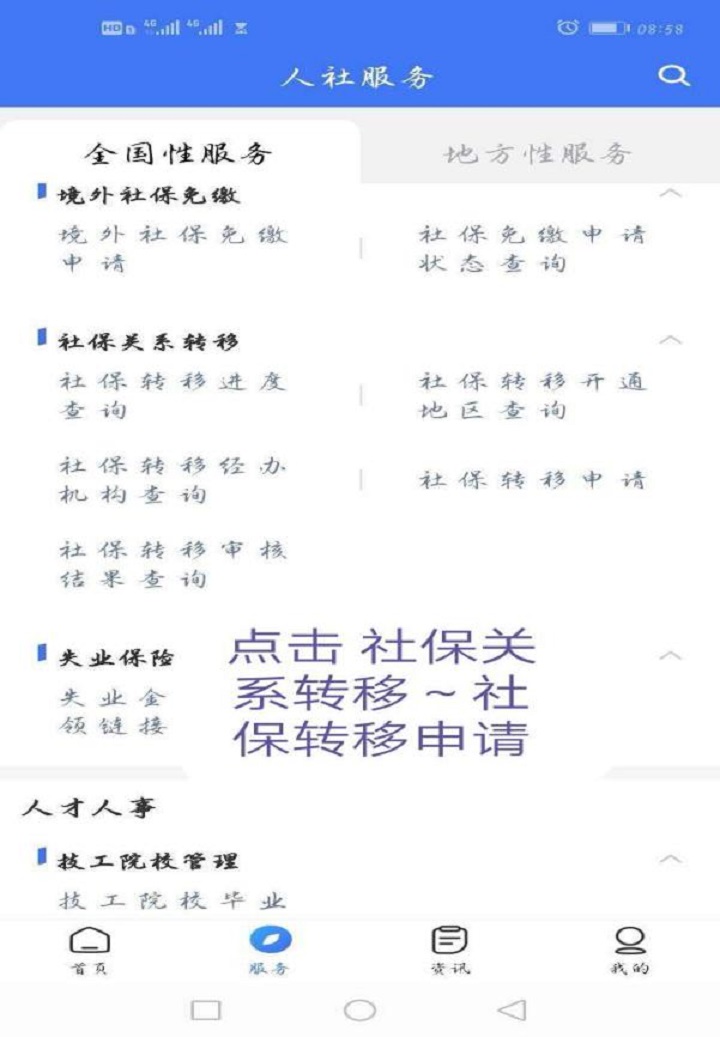Open 社保转移经办机构查询
This screenshot has width=720, height=1037.
click(173, 480)
